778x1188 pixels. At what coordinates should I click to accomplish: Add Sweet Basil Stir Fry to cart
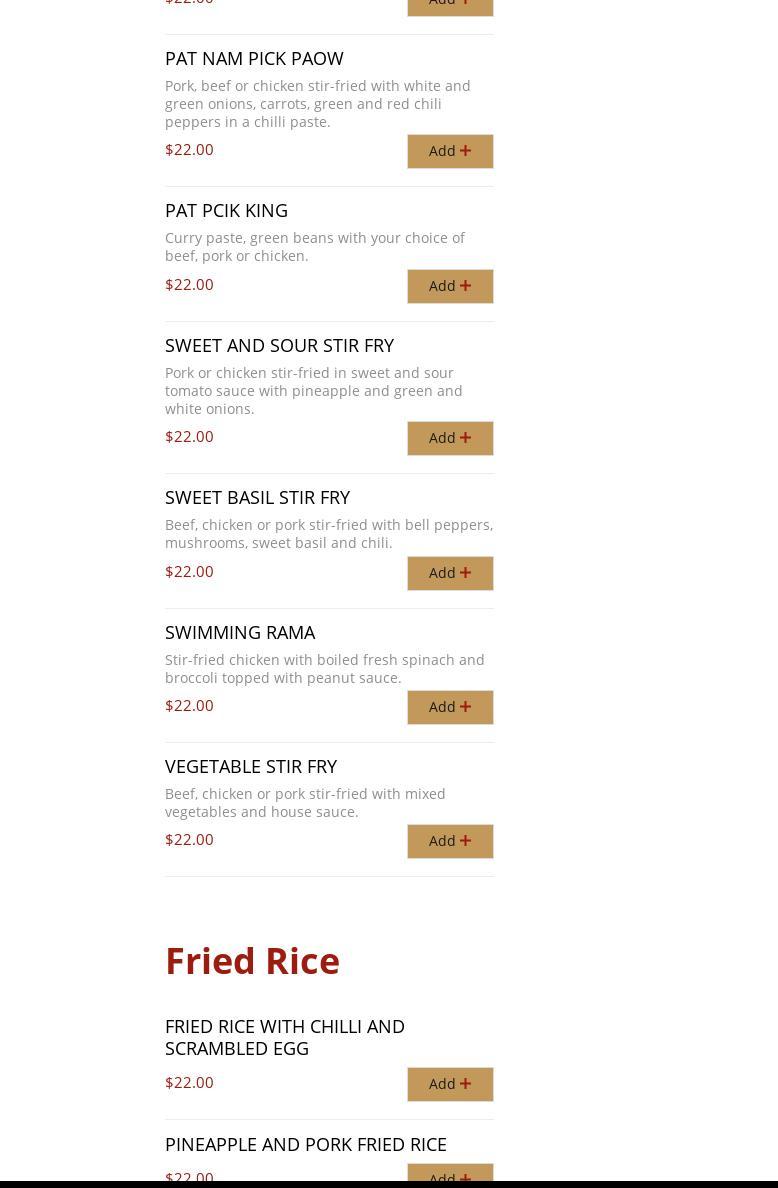[450, 573]
